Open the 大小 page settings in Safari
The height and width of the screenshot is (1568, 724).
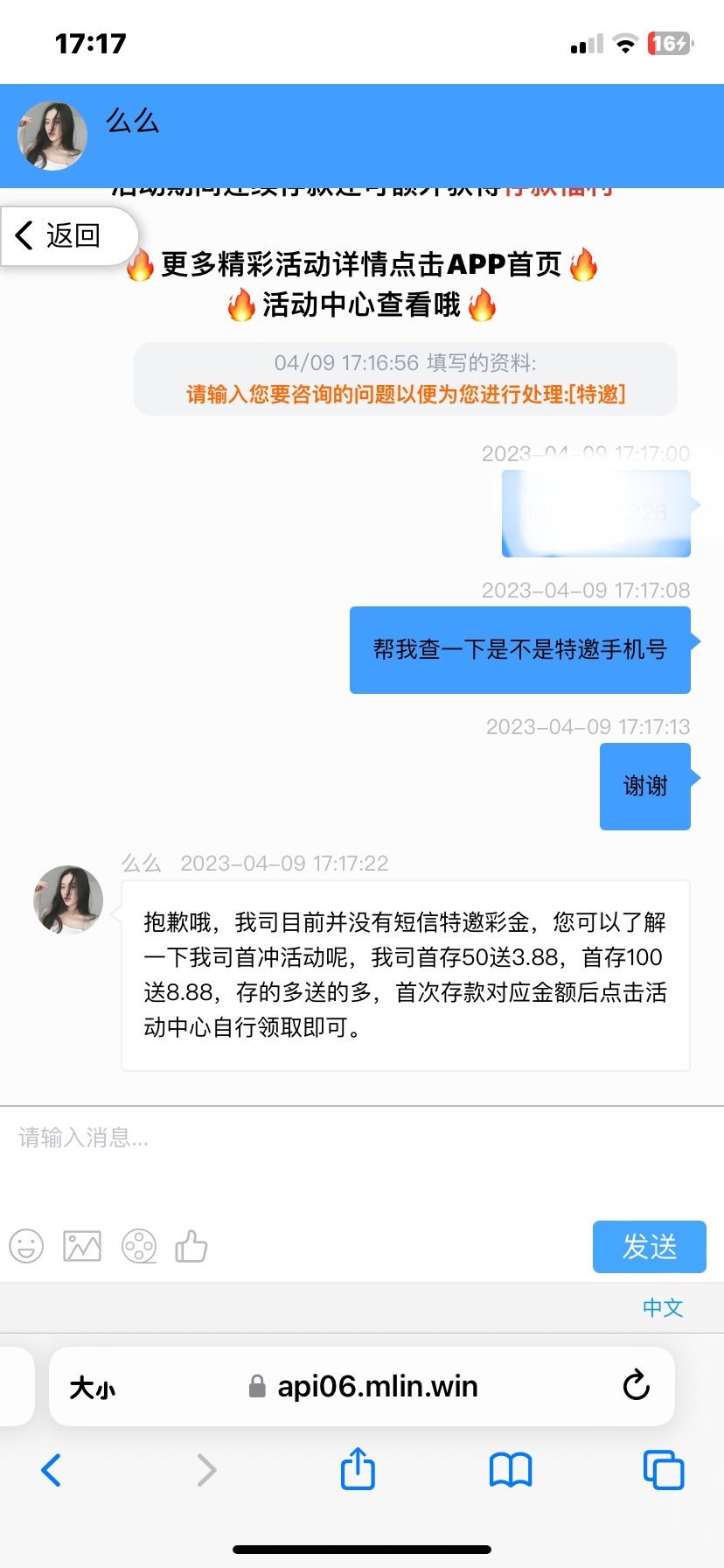(x=93, y=1387)
